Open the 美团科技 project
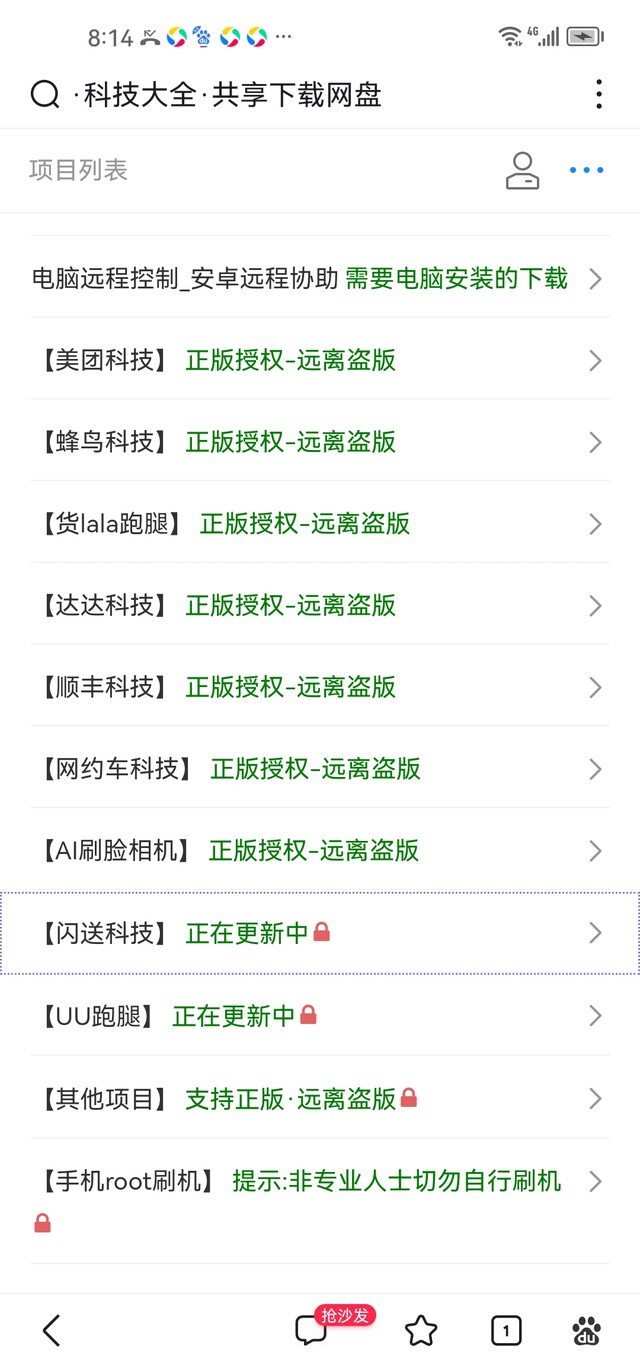This screenshot has height=1368, width=640. tap(320, 360)
